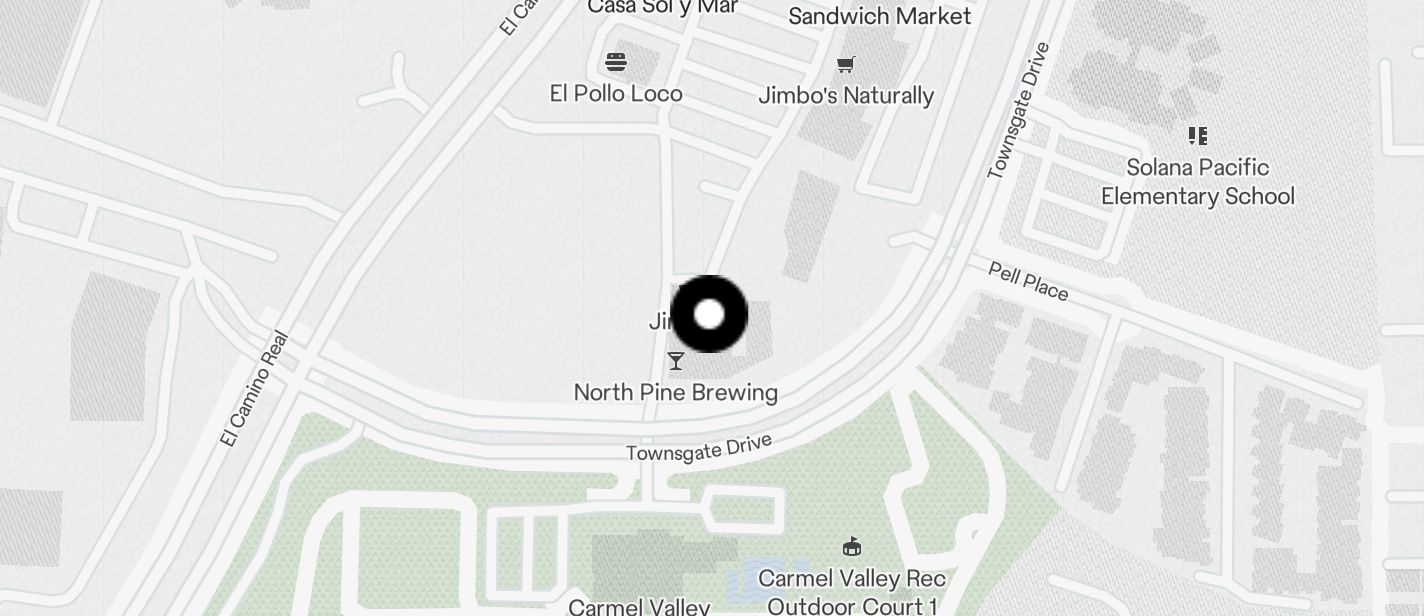Select the North Pine Brewing map marker
Viewport: 1424px width, 616px height.
[x=676, y=361]
